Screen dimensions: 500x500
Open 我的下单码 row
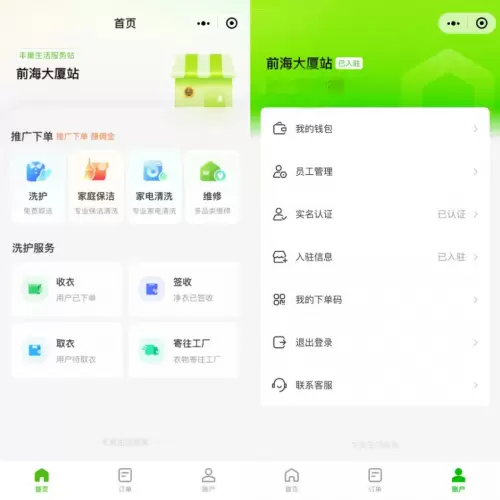pos(375,300)
